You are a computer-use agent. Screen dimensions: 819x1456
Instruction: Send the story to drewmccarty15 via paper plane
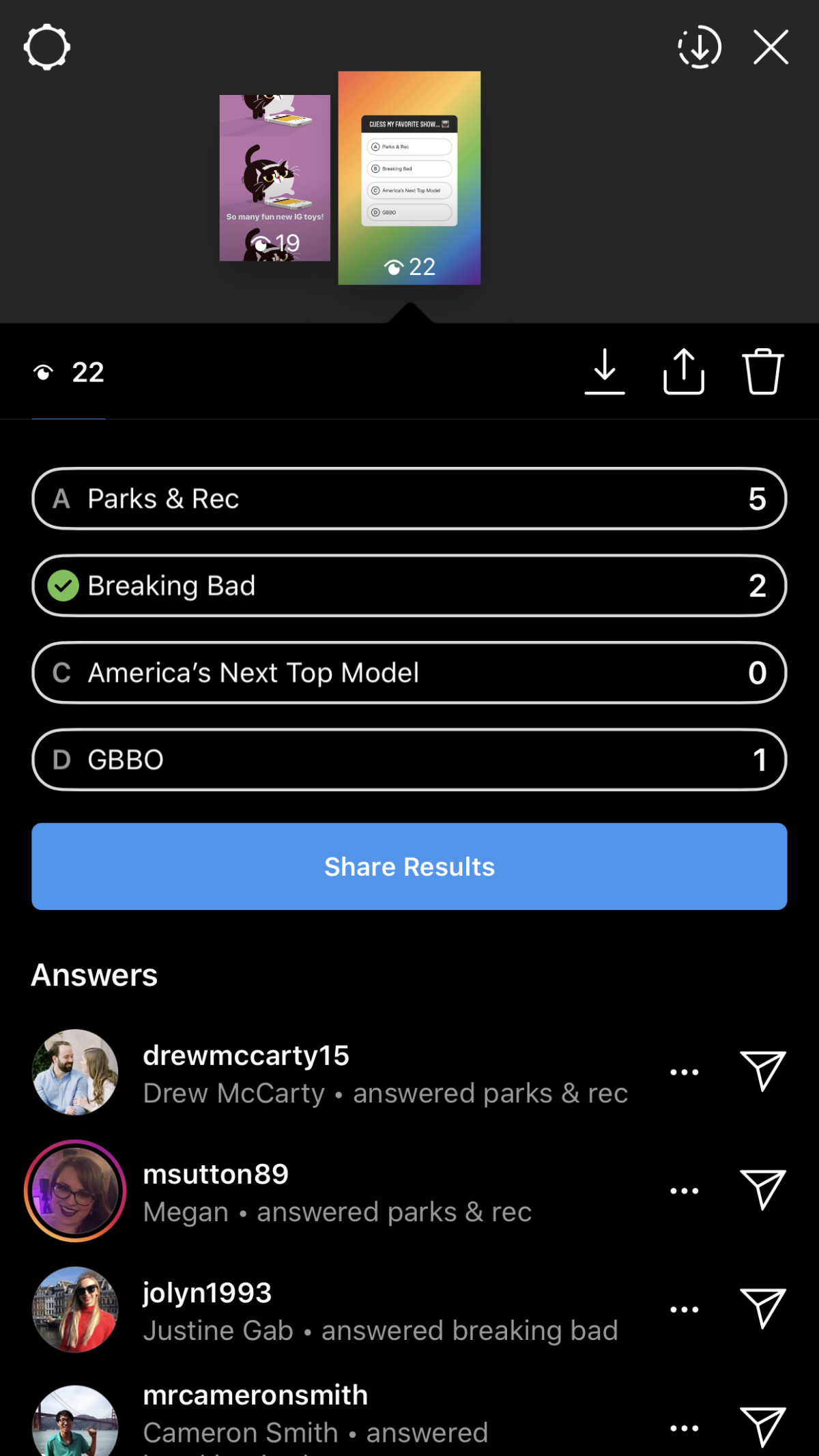pyautogui.click(x=762, y=1071)
